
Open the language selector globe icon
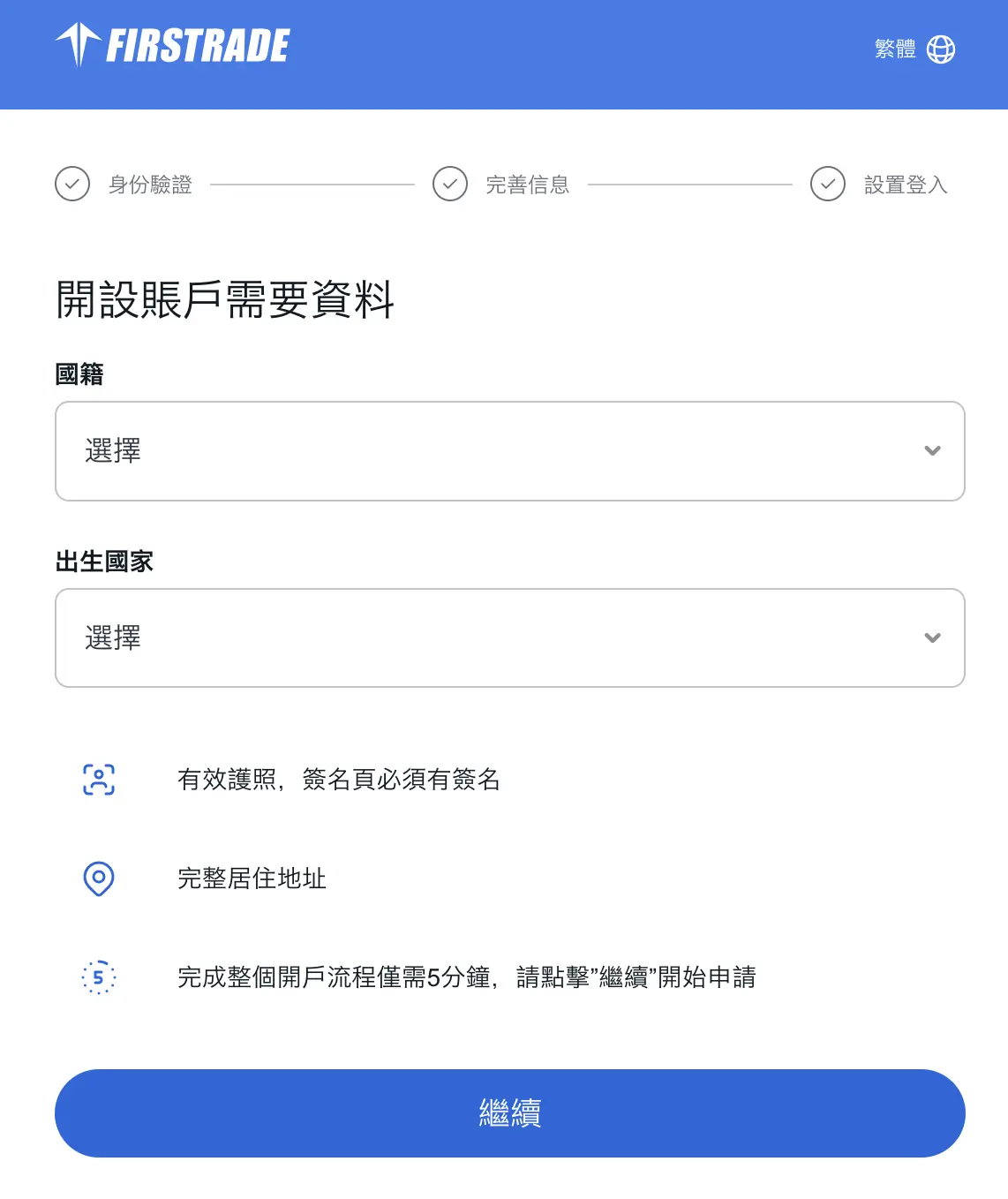[941, 49]
